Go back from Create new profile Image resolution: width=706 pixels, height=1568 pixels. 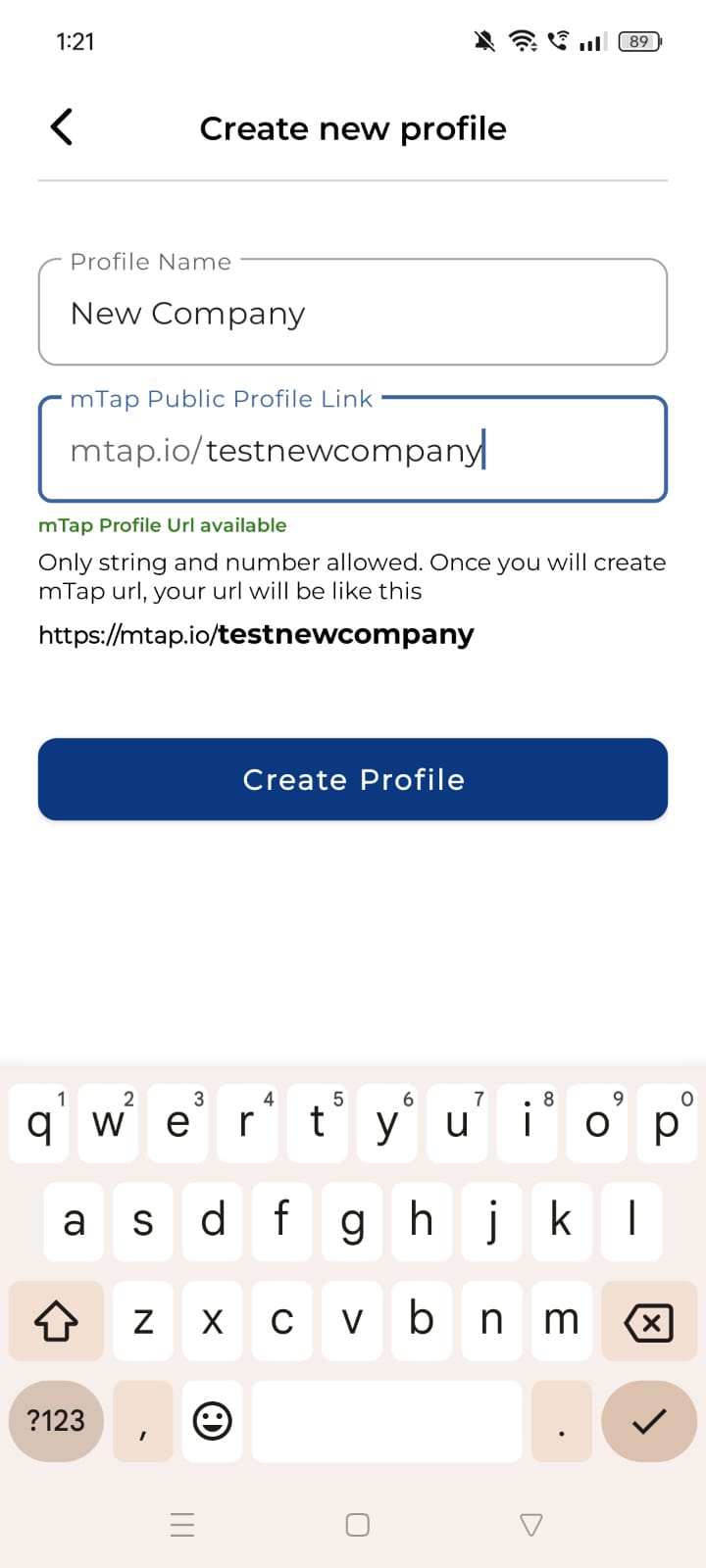(x=62, y=127)
